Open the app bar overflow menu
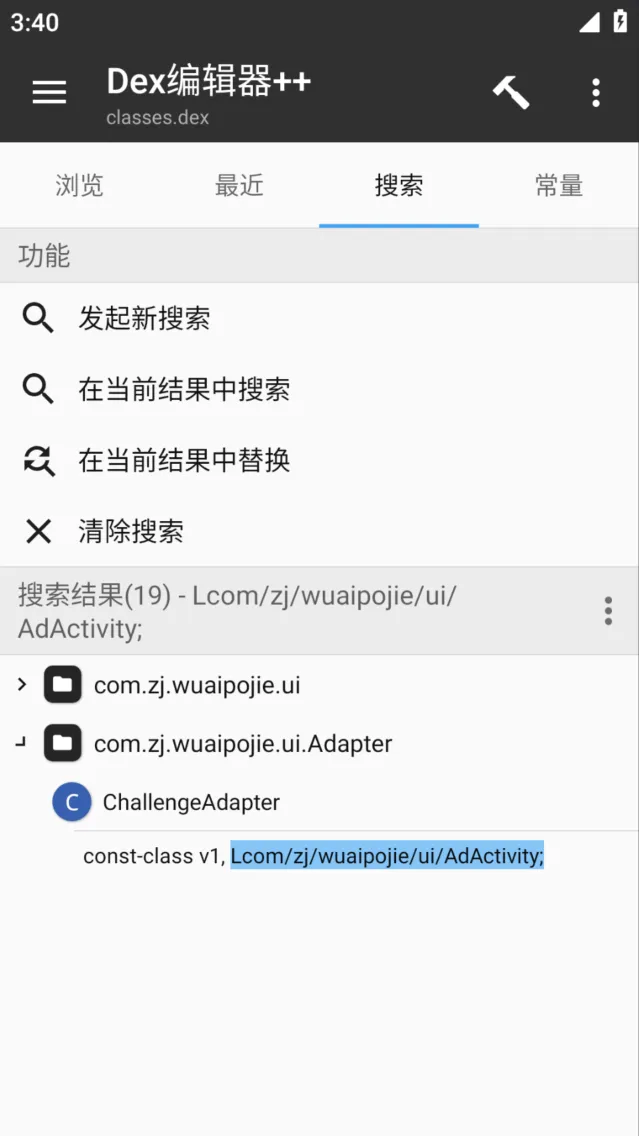 (x=596, y=92)
